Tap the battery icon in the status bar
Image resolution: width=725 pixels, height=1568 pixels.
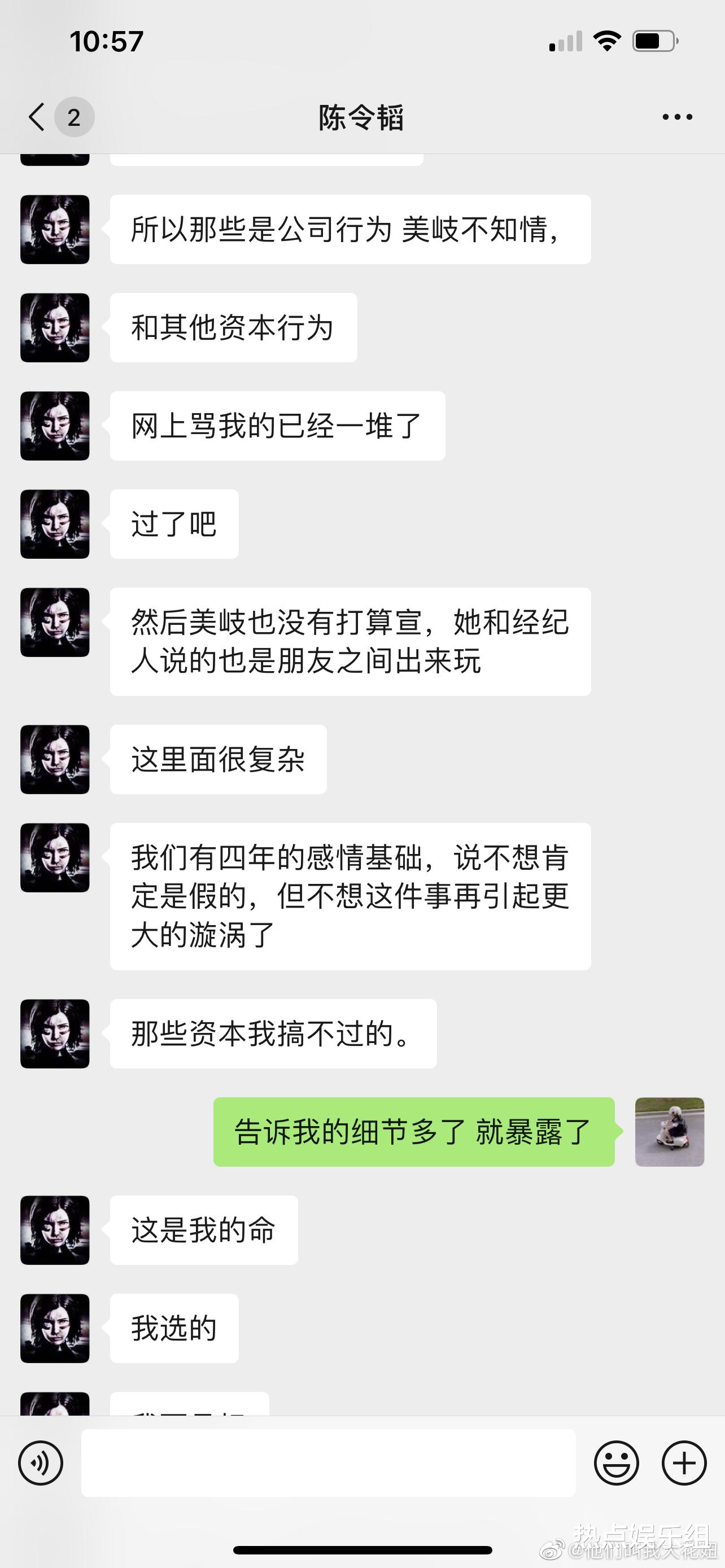point(653,40)
